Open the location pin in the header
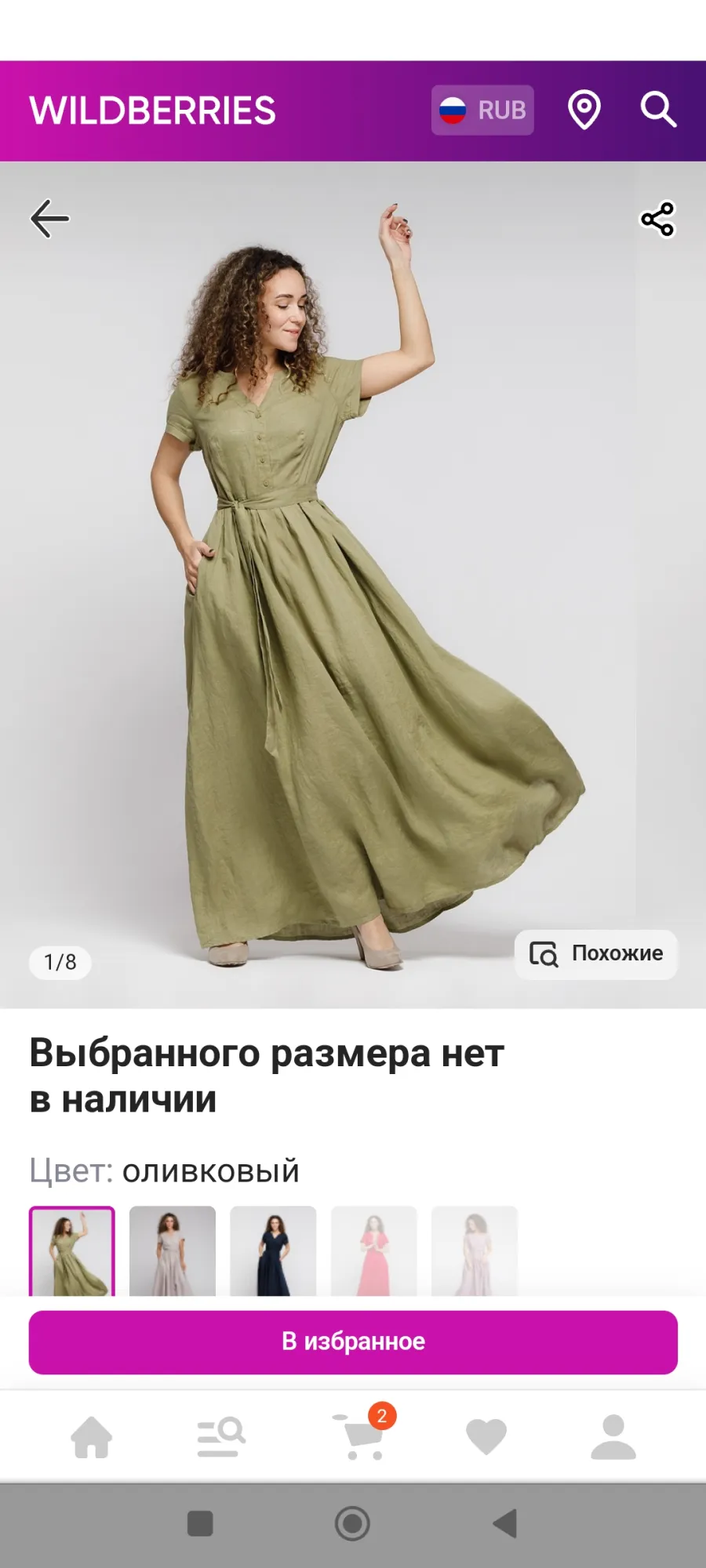The height and width of the screenshot is (1568, 706). [x=584, y=110]
